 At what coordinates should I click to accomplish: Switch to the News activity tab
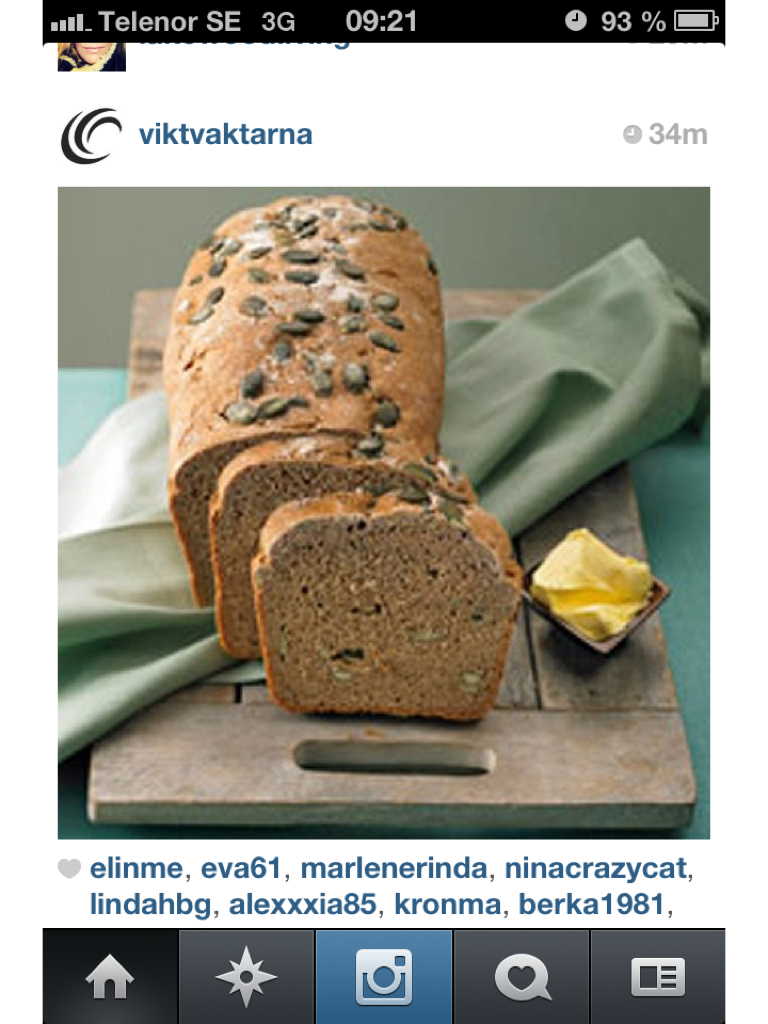coord(522,977)
